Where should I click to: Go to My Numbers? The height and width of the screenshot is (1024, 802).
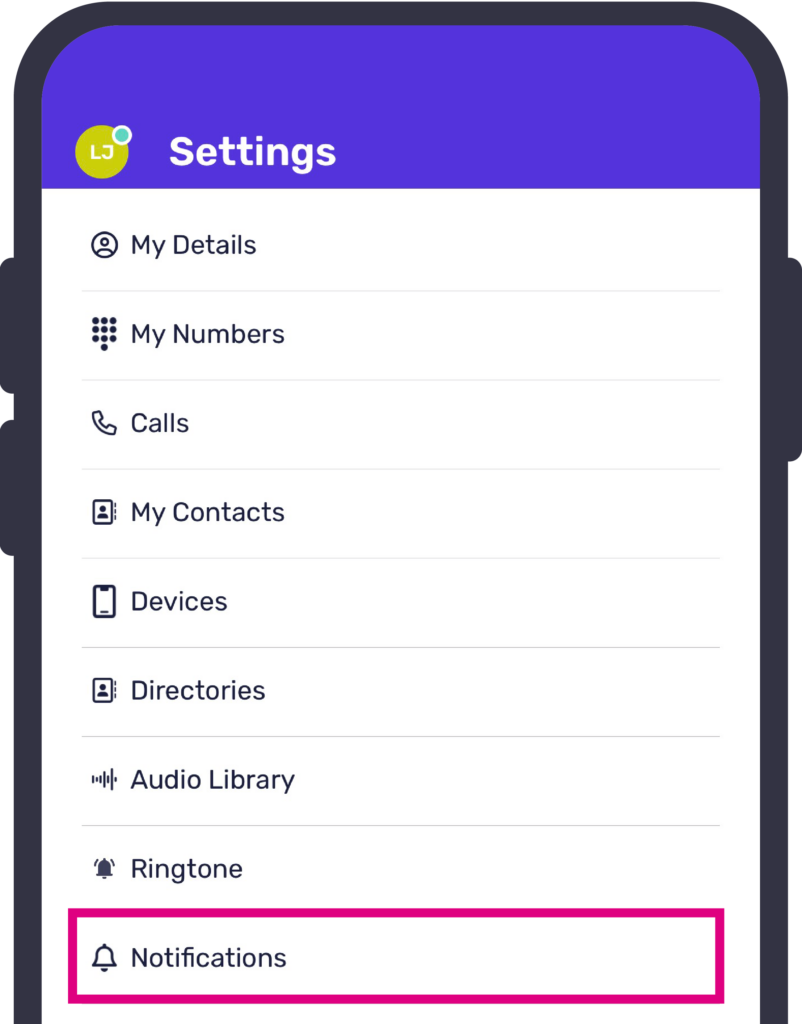pyautogui.click(x=207, y=334)
